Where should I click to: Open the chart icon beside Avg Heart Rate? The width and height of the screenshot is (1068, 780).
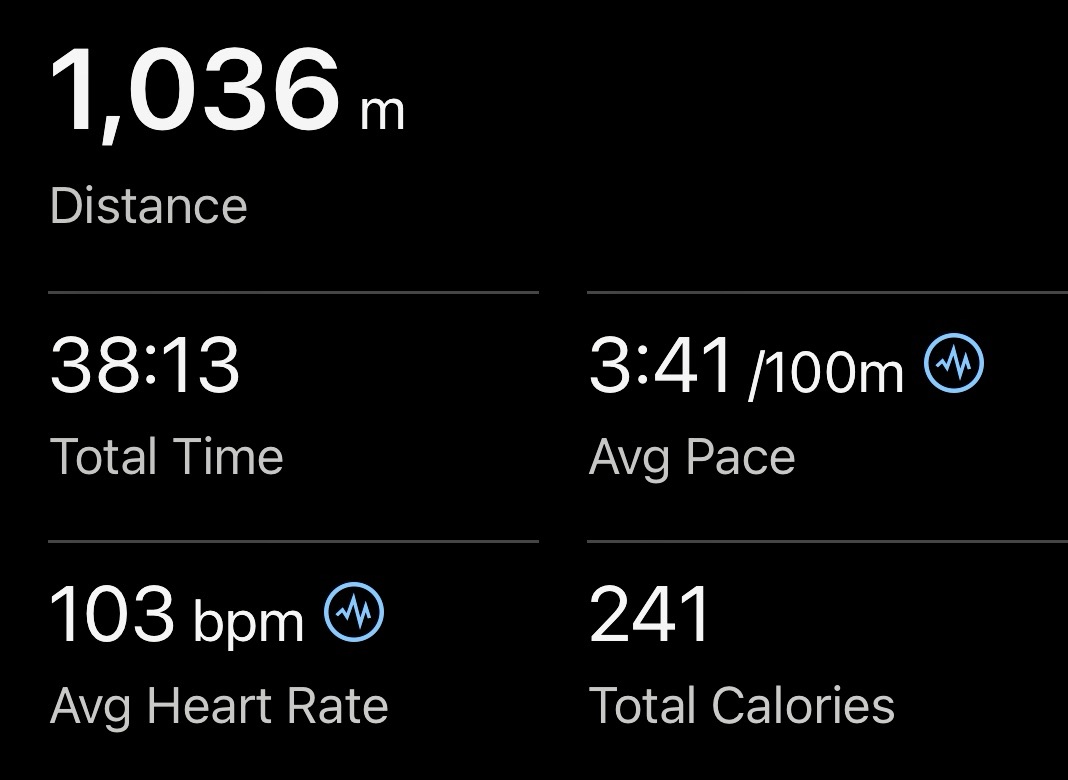point(354,612)
